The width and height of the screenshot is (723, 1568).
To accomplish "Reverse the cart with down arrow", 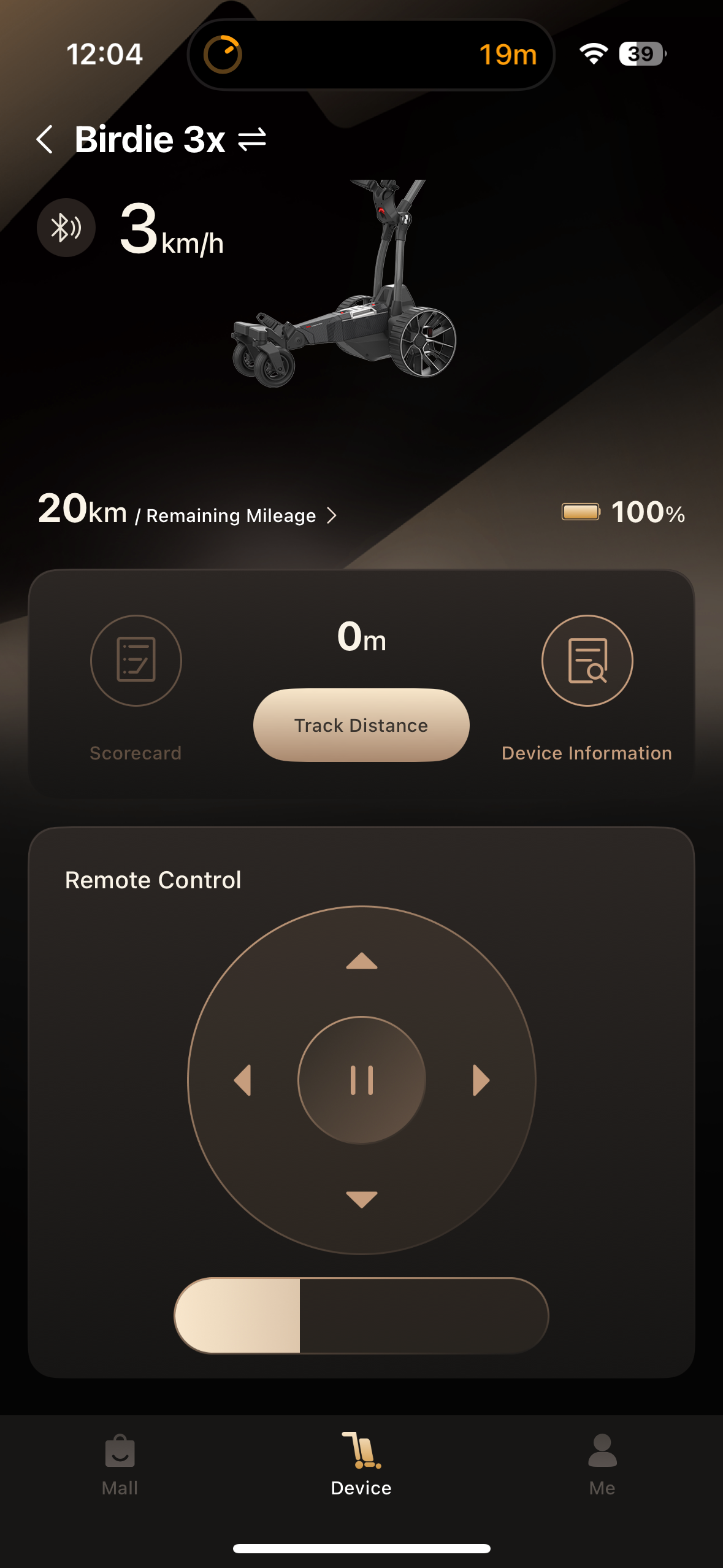I will click(361, 1199).
